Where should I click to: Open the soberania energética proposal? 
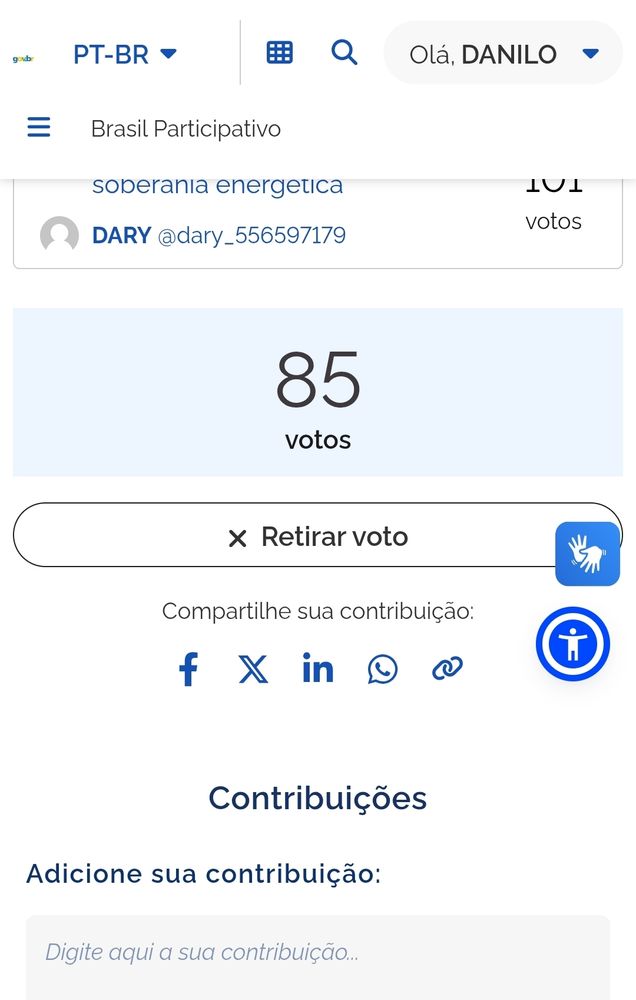217,186
